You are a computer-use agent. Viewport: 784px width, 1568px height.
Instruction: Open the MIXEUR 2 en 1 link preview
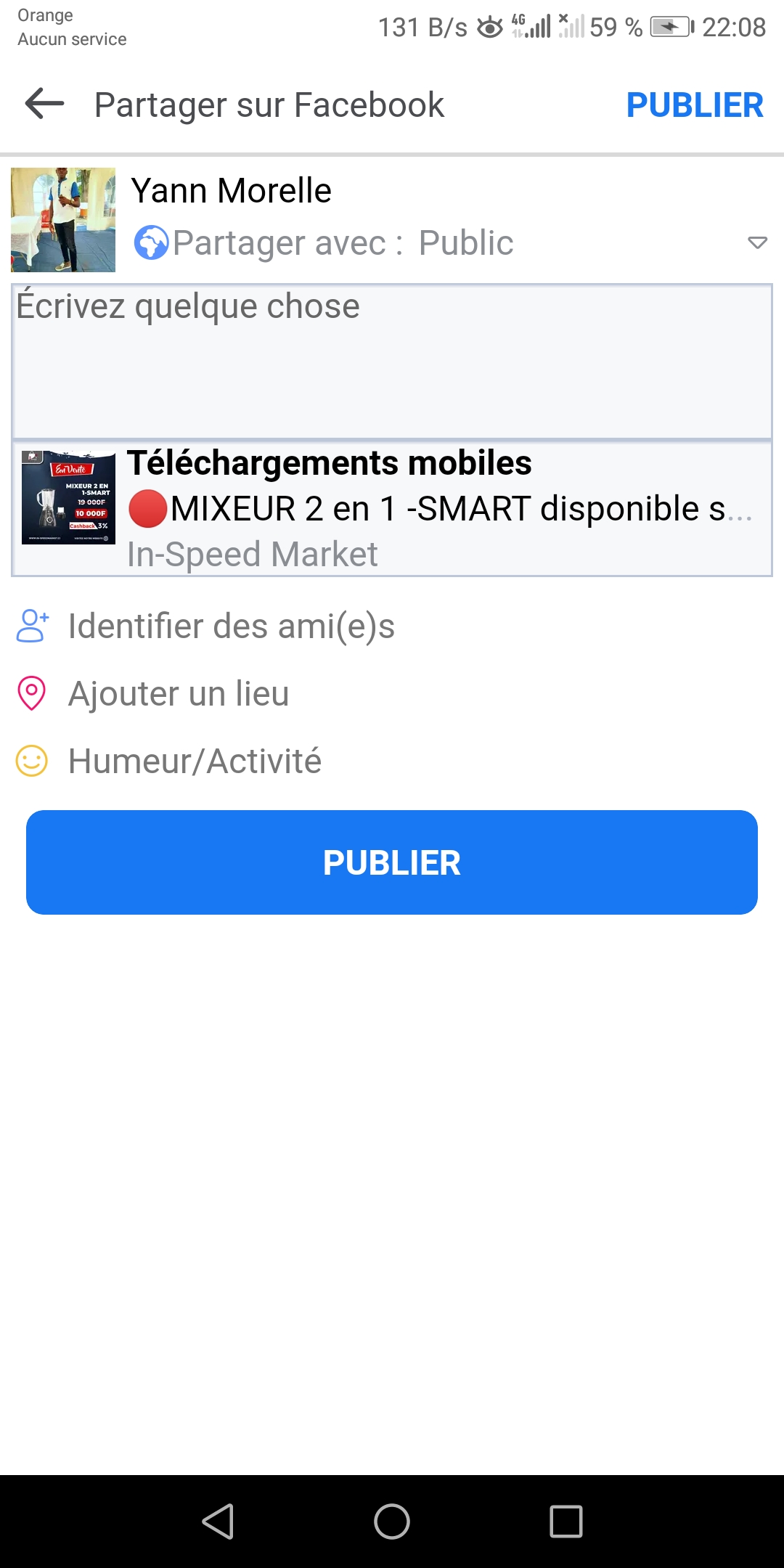pos(392,509)
